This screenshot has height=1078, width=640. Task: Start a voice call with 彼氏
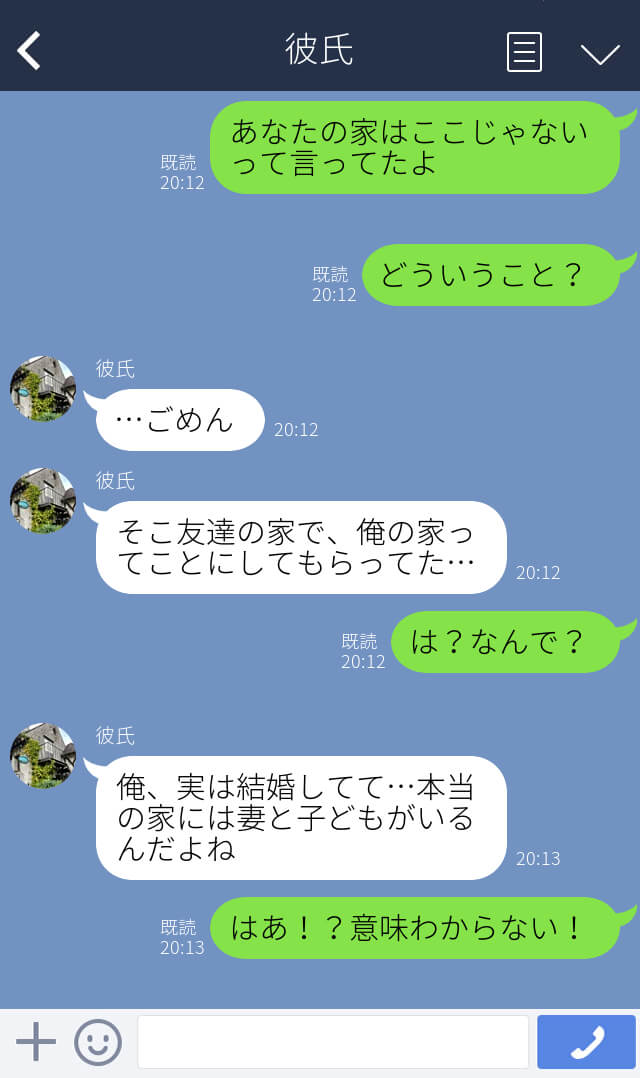pyautogui.click(x=586, y=1042)
